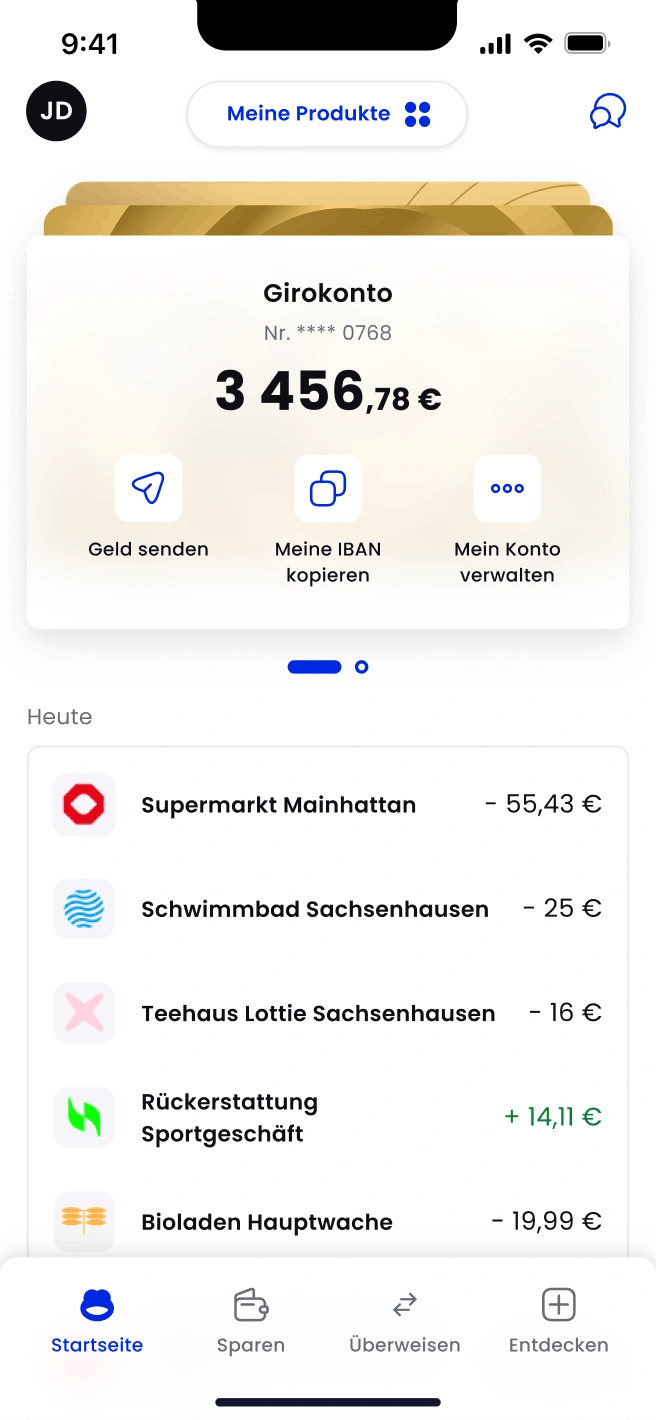Open Mein Konto verwalten

point(507,520)
